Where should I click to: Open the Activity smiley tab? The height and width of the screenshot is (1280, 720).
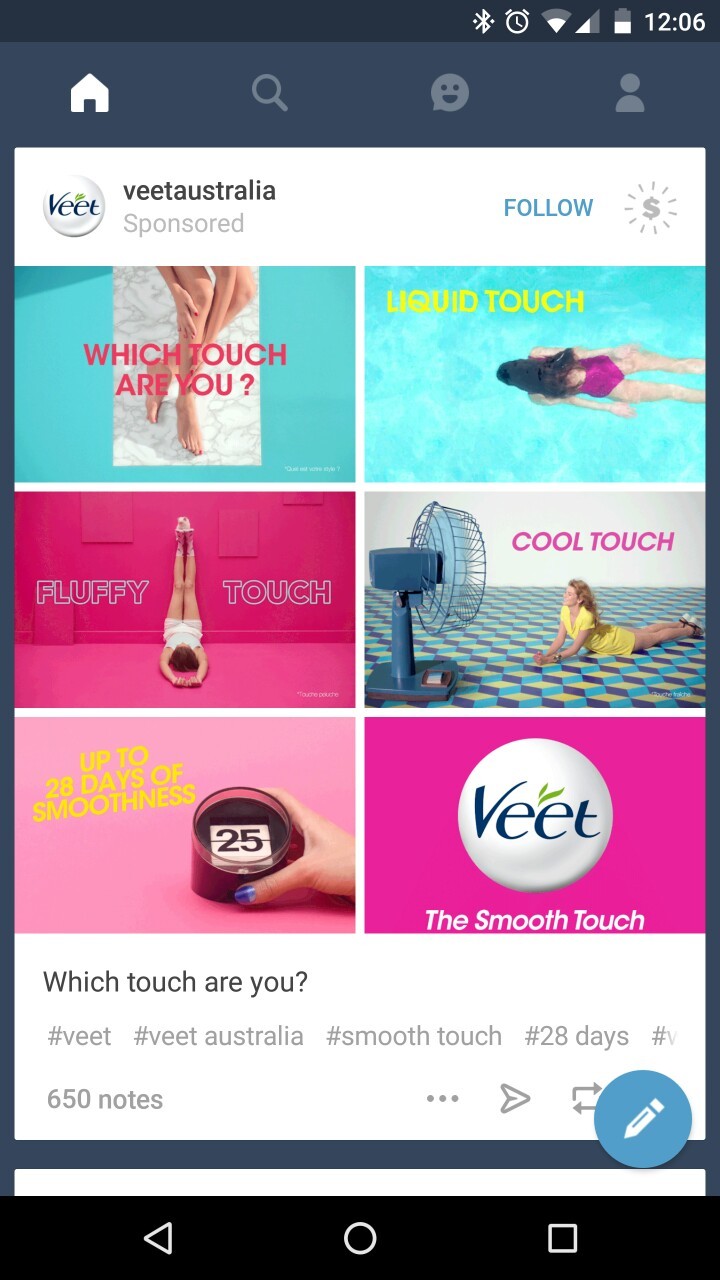449,94
